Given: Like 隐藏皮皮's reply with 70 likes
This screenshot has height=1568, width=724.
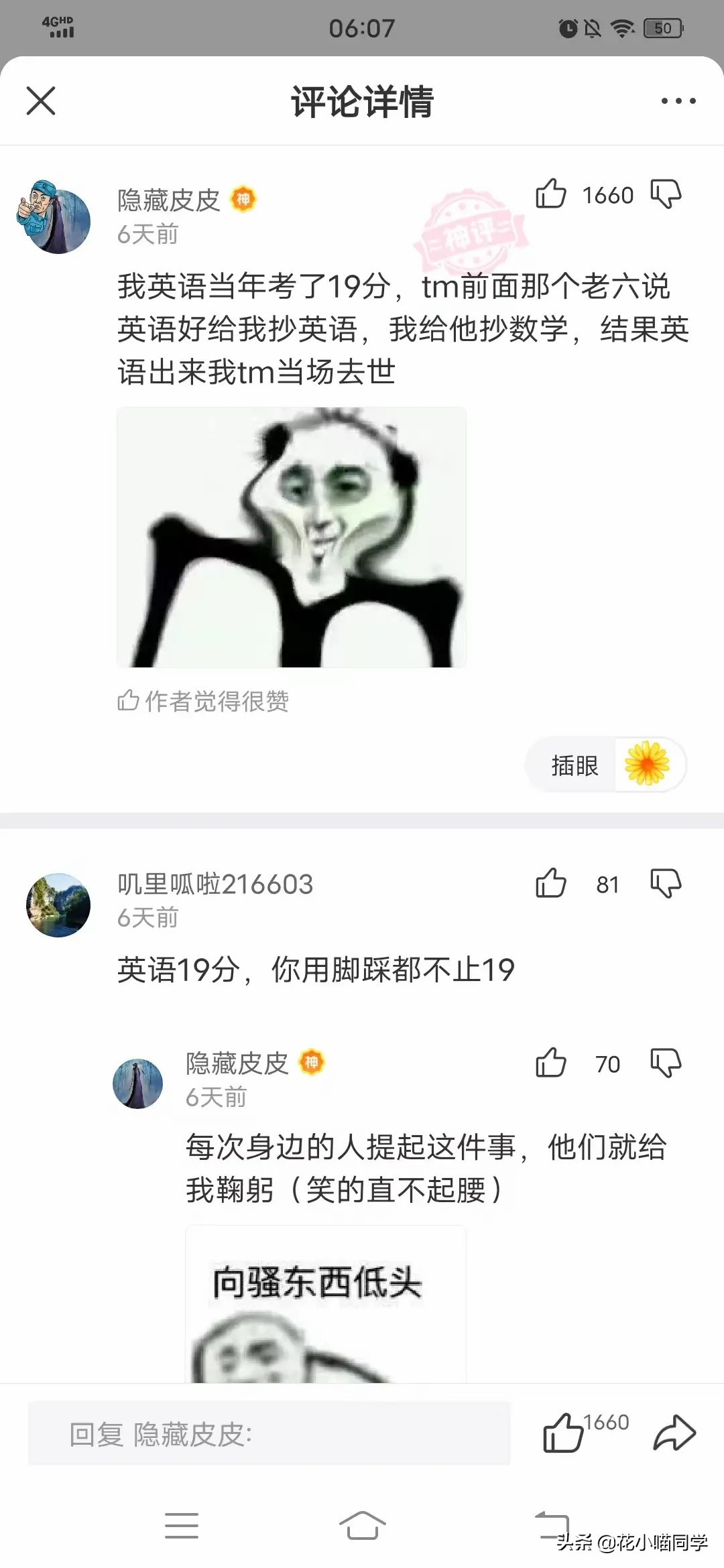Looking at the screenshot, I should 551,1063.
